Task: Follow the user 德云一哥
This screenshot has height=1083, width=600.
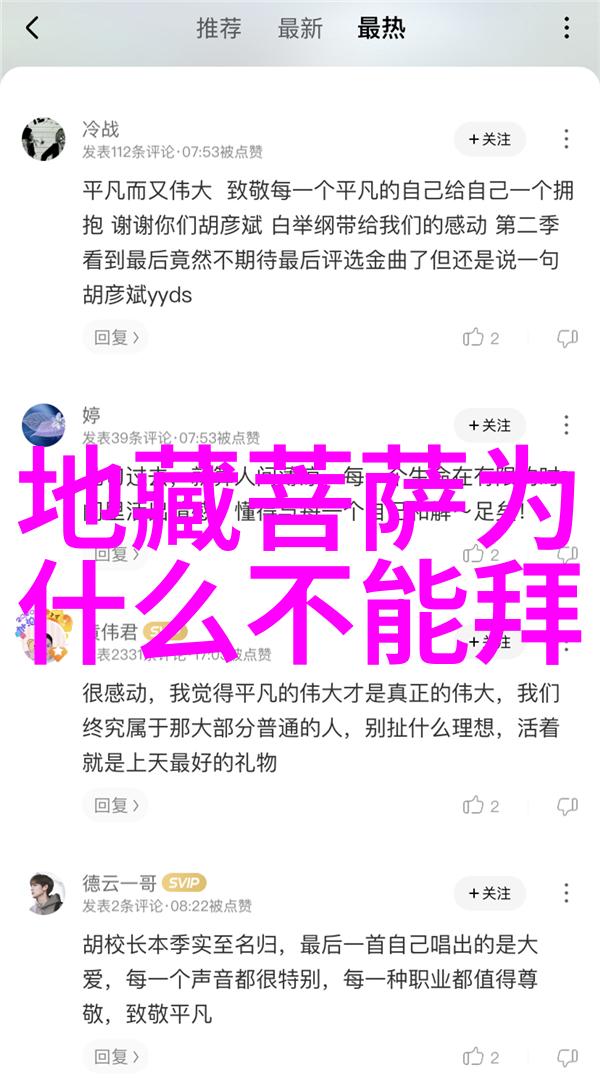Action: tap(489, 893)
